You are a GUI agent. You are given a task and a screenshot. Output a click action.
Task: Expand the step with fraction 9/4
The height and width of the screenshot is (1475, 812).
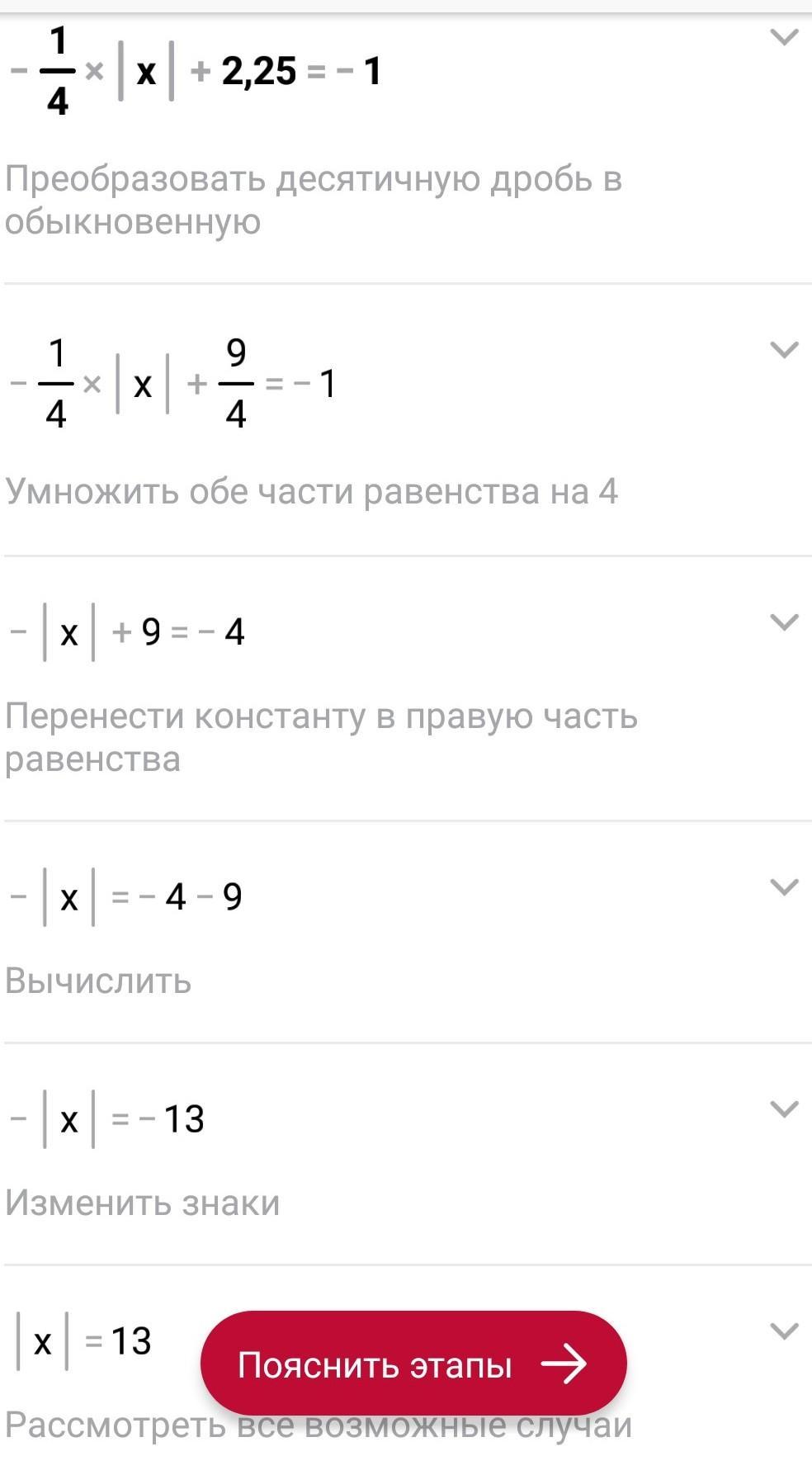[x=783, y=350]
